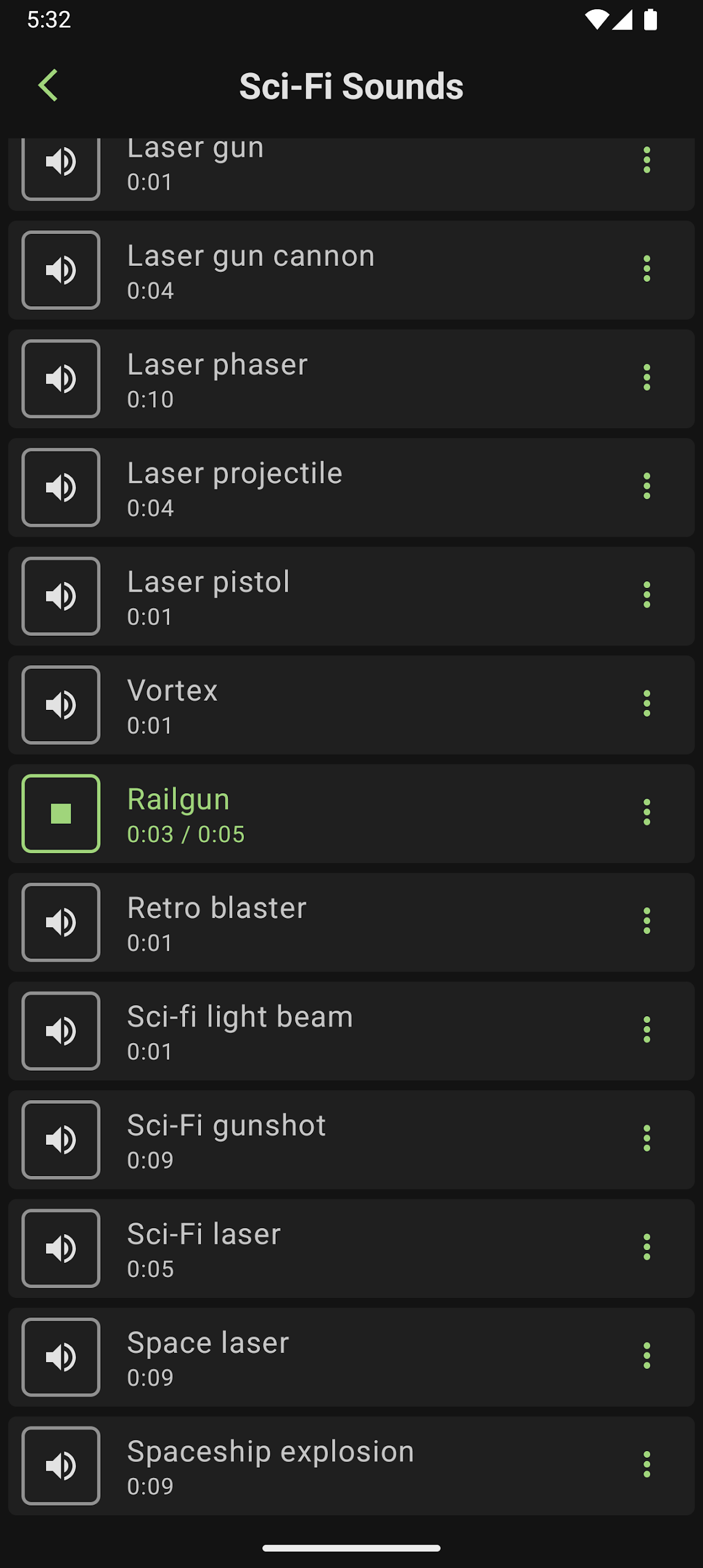The image size is (703, 1568).
Task: Play the Sci-Fi laser sound
Action: click(61, 1248)
